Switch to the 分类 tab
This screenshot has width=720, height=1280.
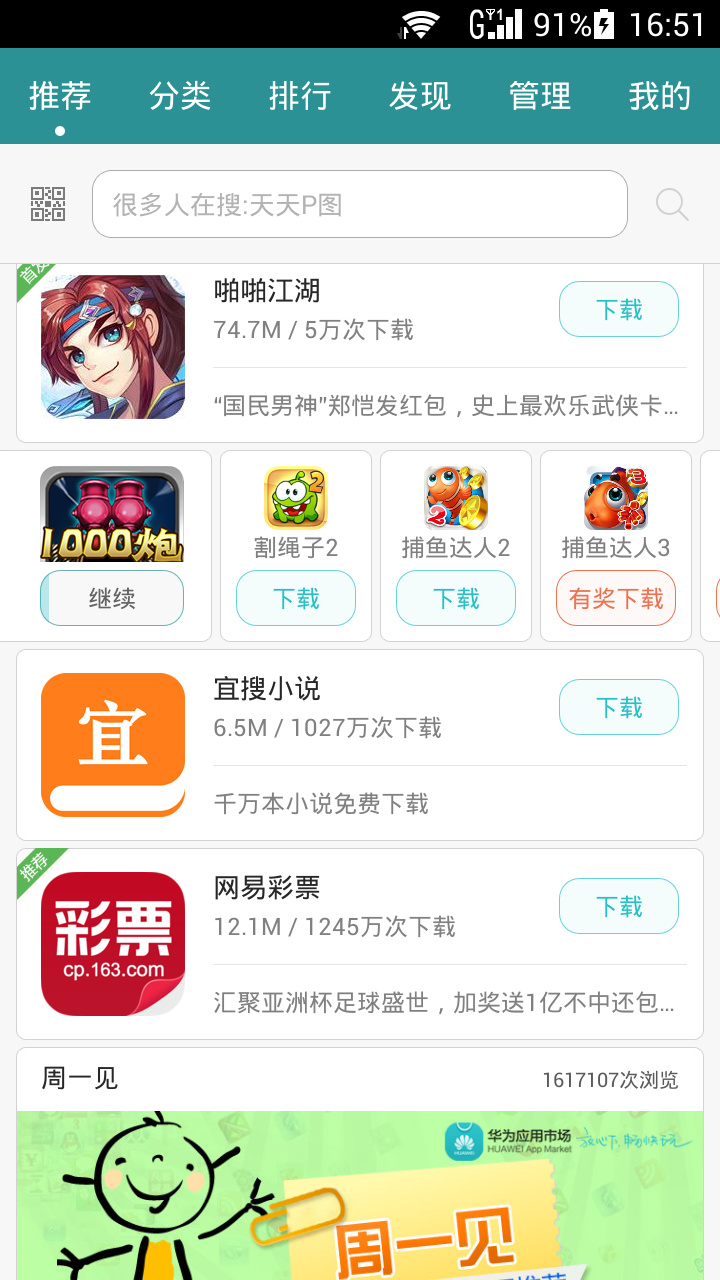pos(180,96)
